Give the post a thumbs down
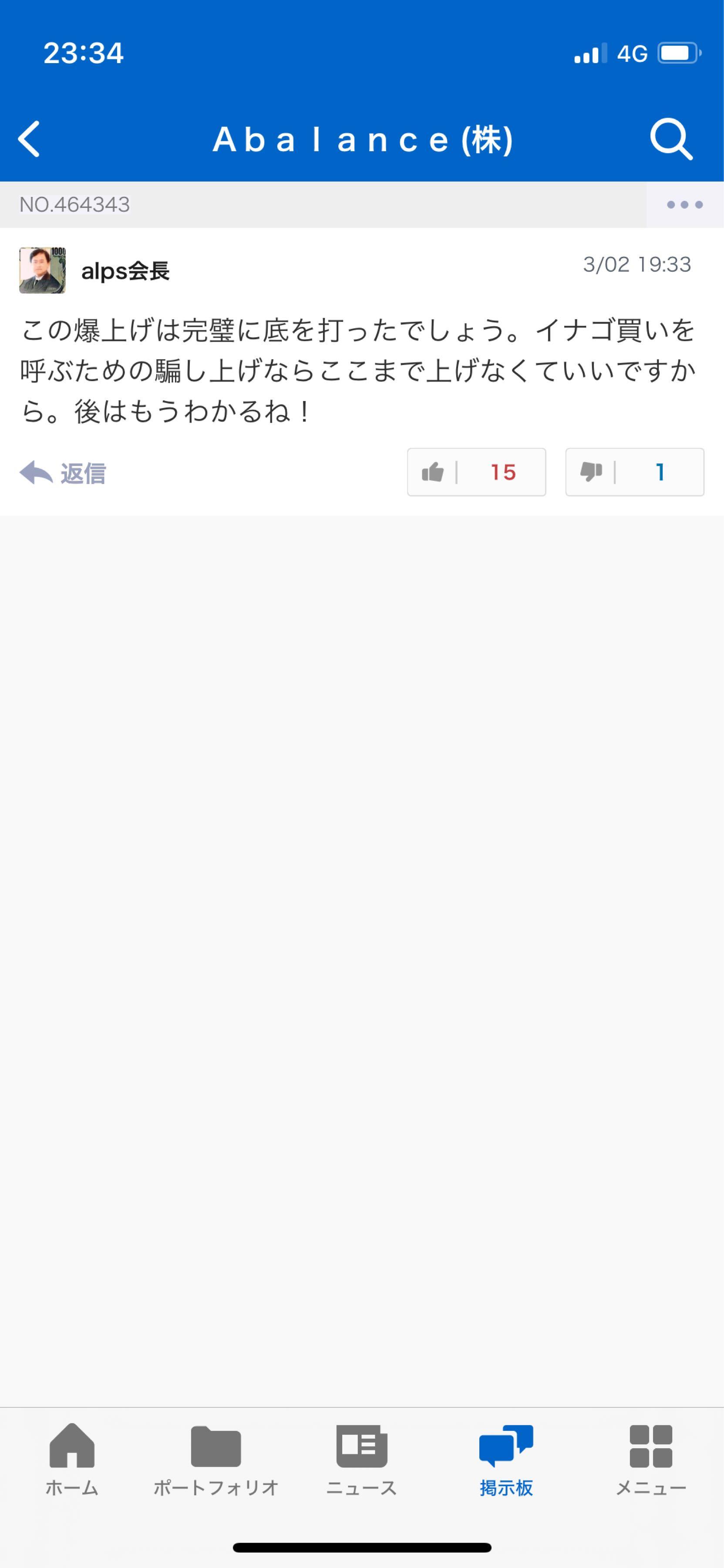 coord(634,472)
